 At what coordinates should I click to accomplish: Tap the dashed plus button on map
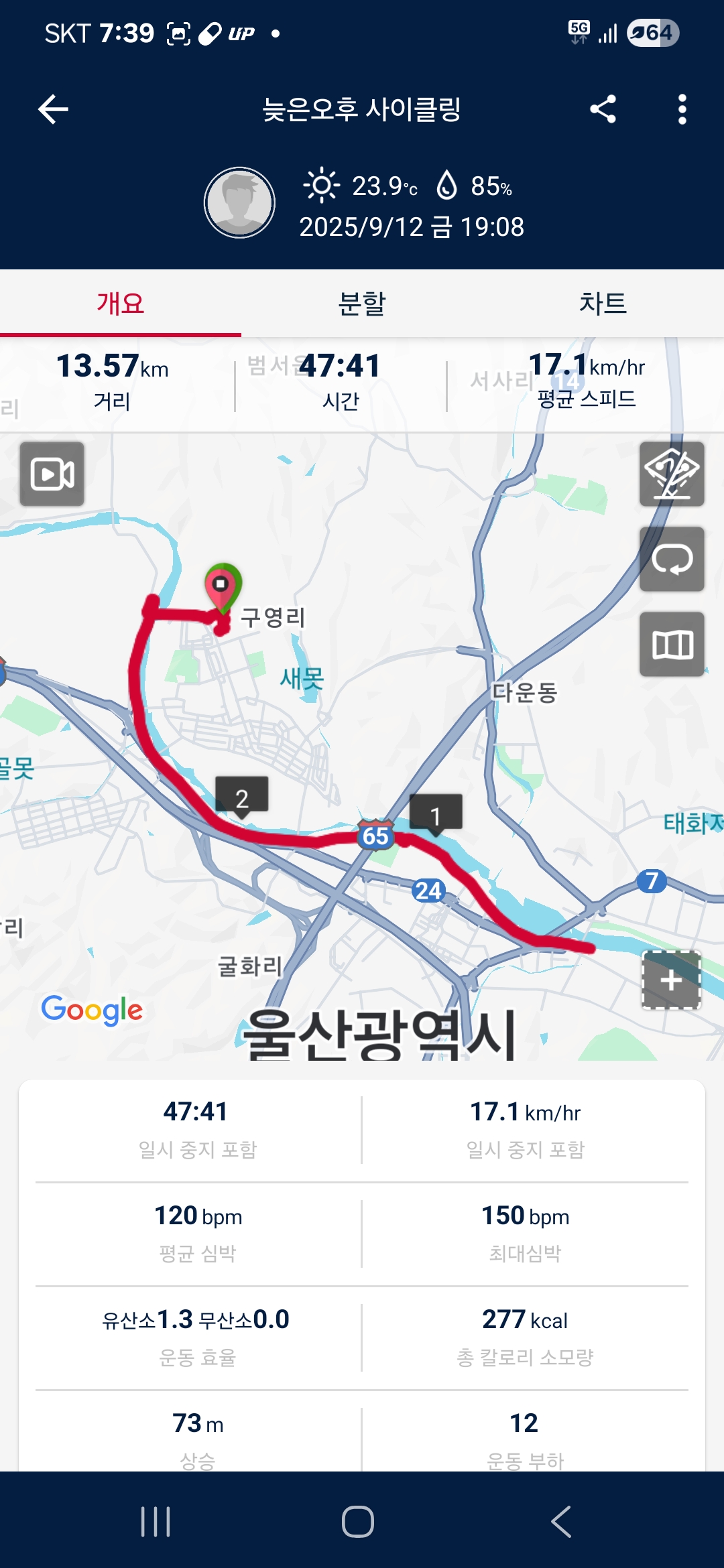coord(671,980)
